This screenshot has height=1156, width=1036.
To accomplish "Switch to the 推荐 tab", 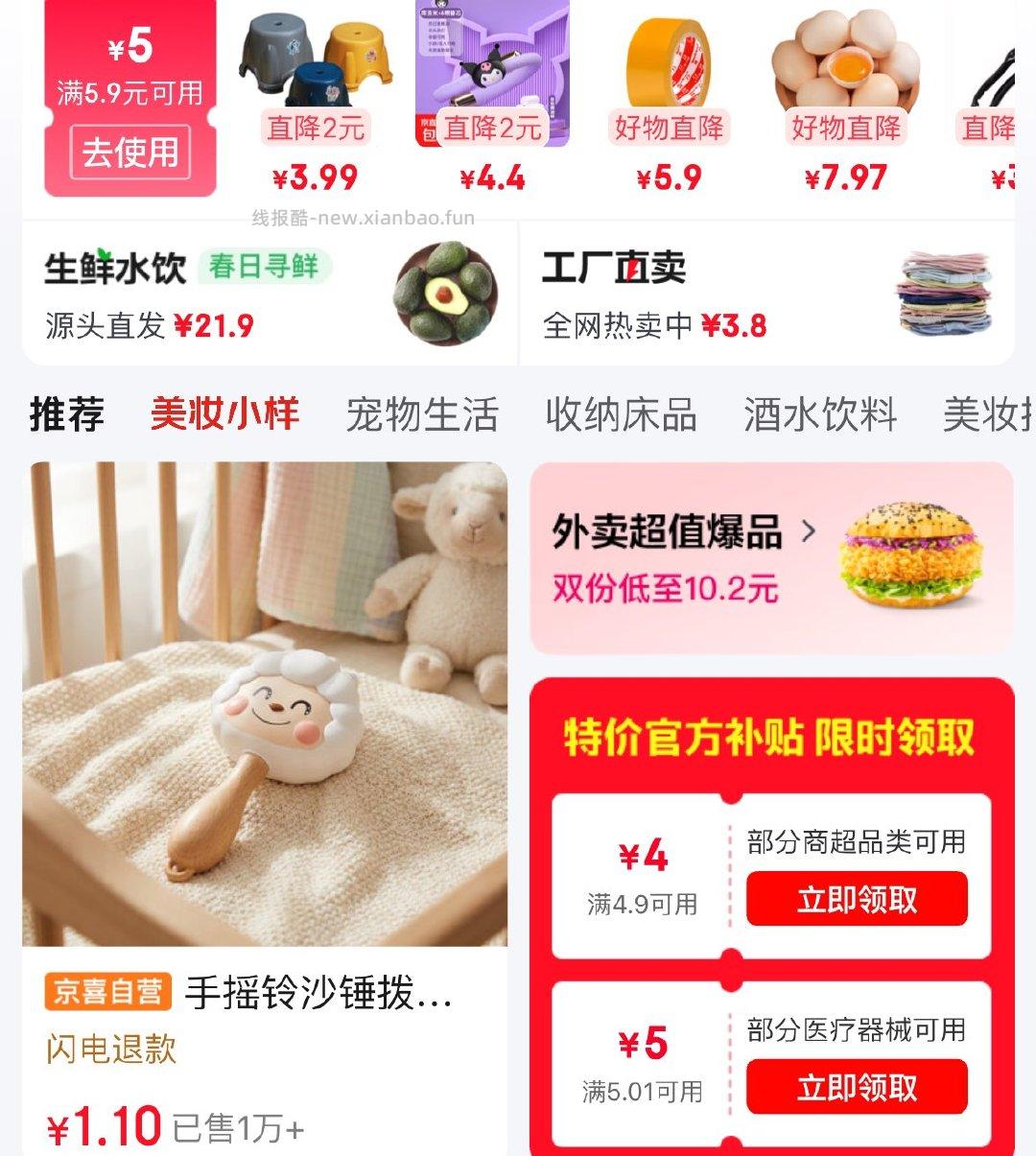I will click(x=65, y=414).
